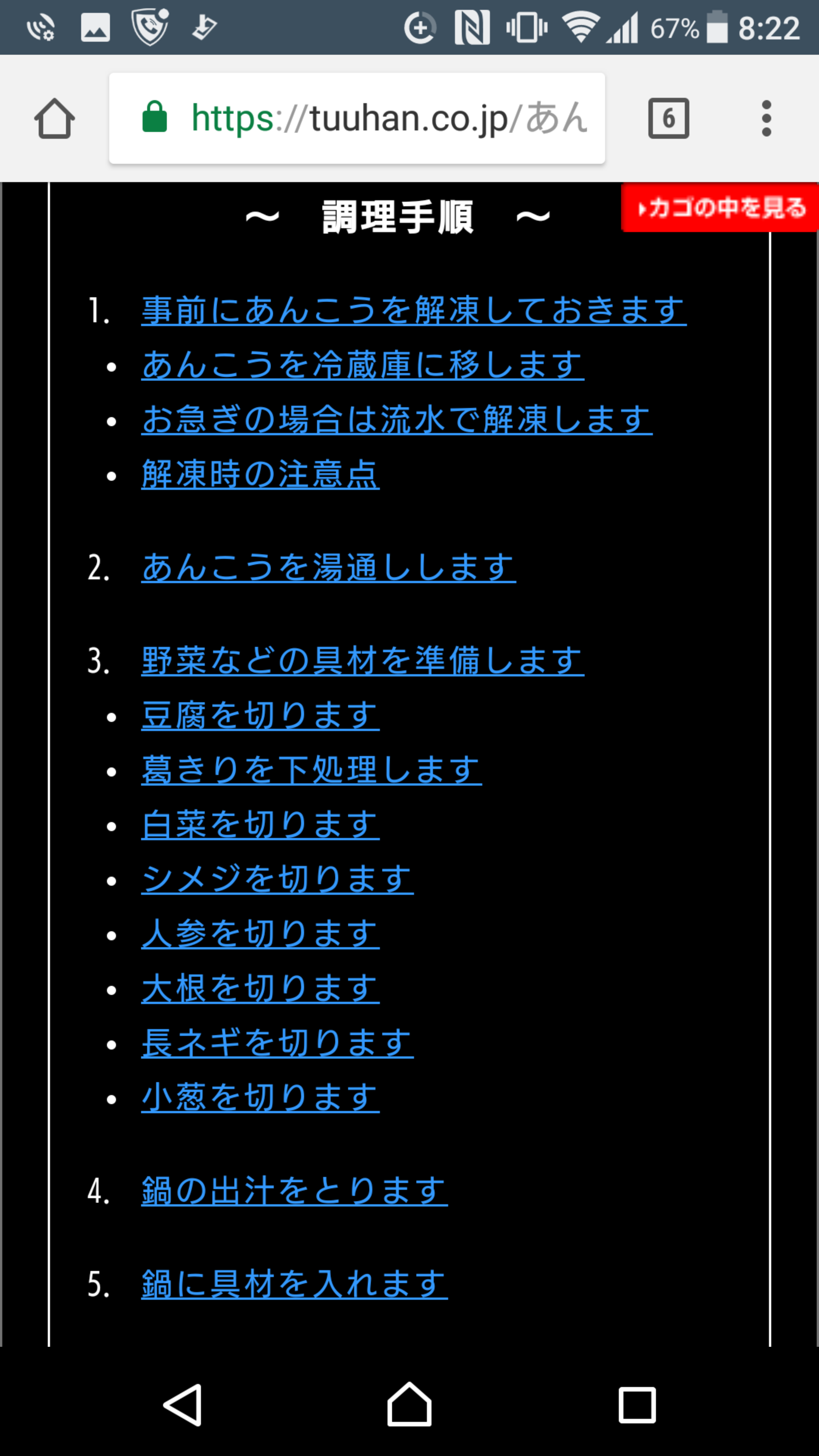Open 野菜などの具材を準備します link
819x1456 pixels.
(362, 660)
